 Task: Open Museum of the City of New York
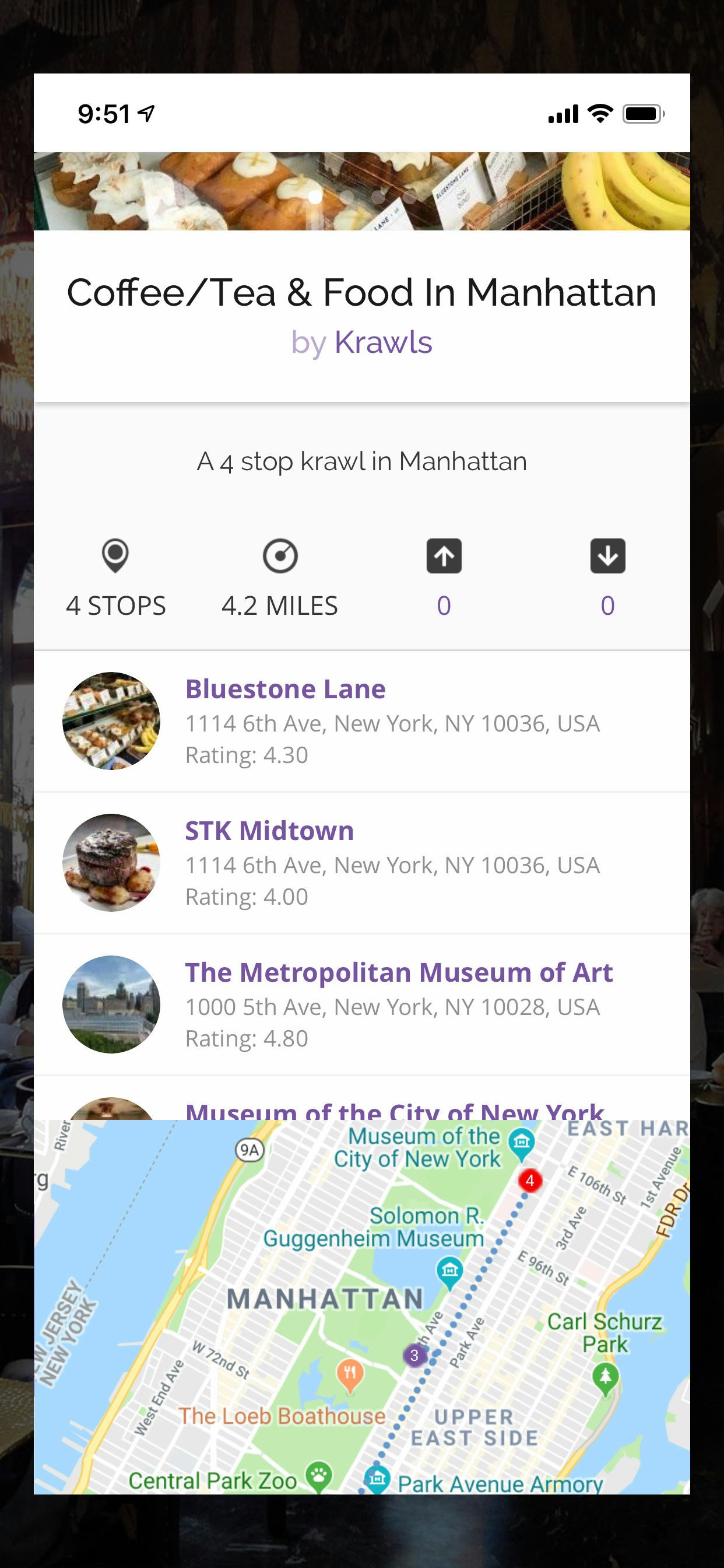[x=394, y=1110]
